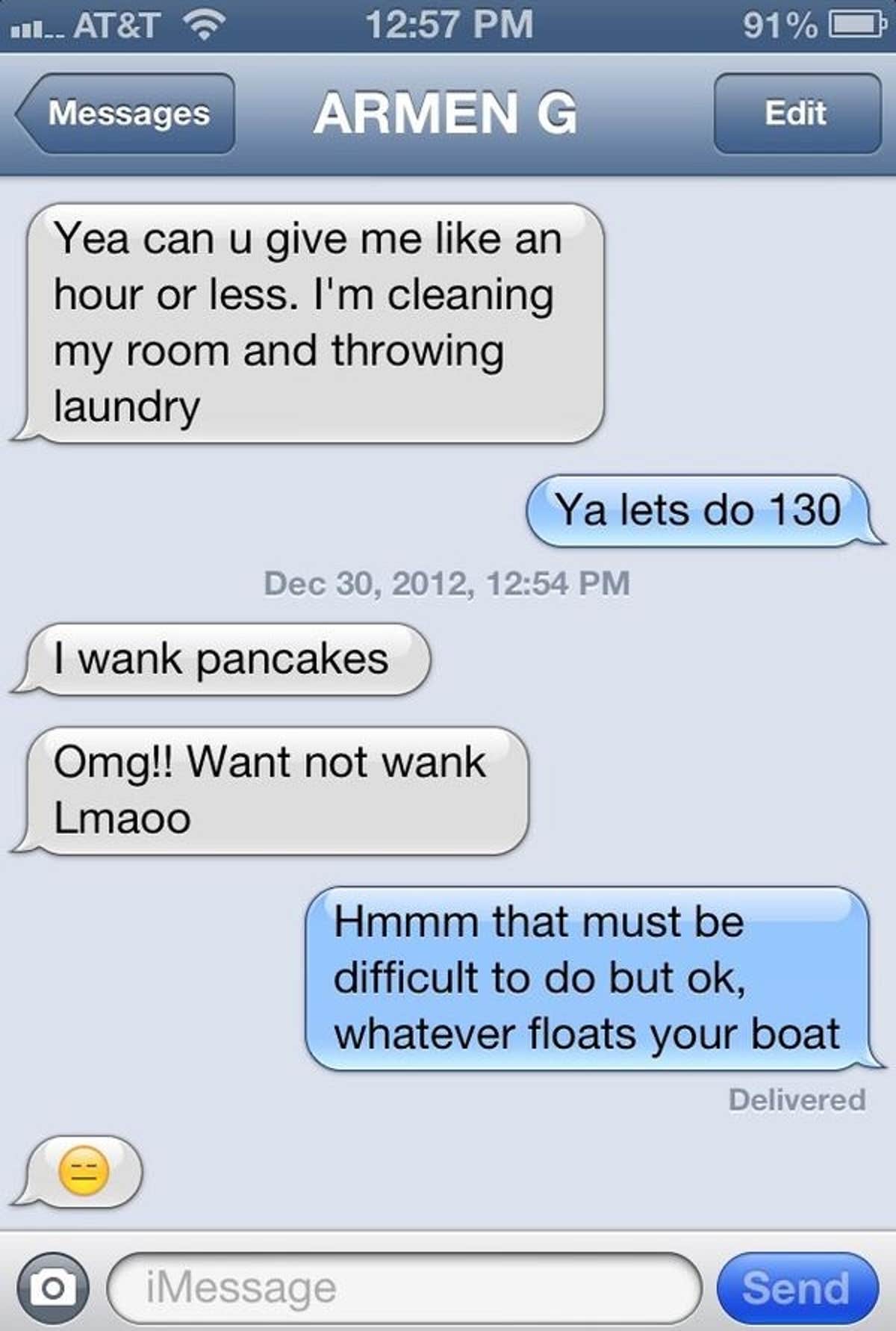The width and height of the screenshot is (896, 1331).
Task: Go back to Messages list
Action: click(125, 114)
